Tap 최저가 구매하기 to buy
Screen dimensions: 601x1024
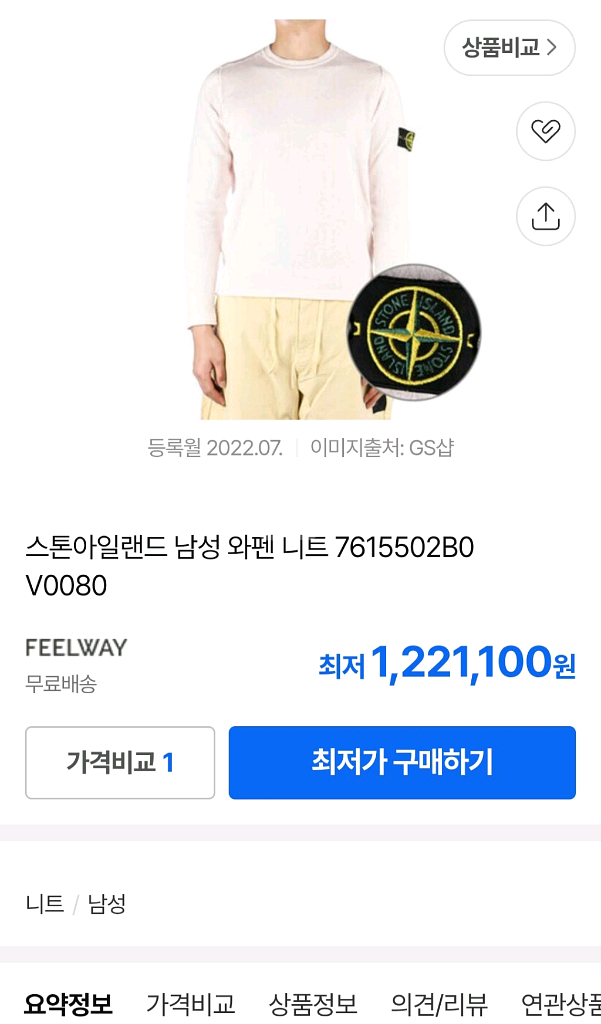point(402,763)
